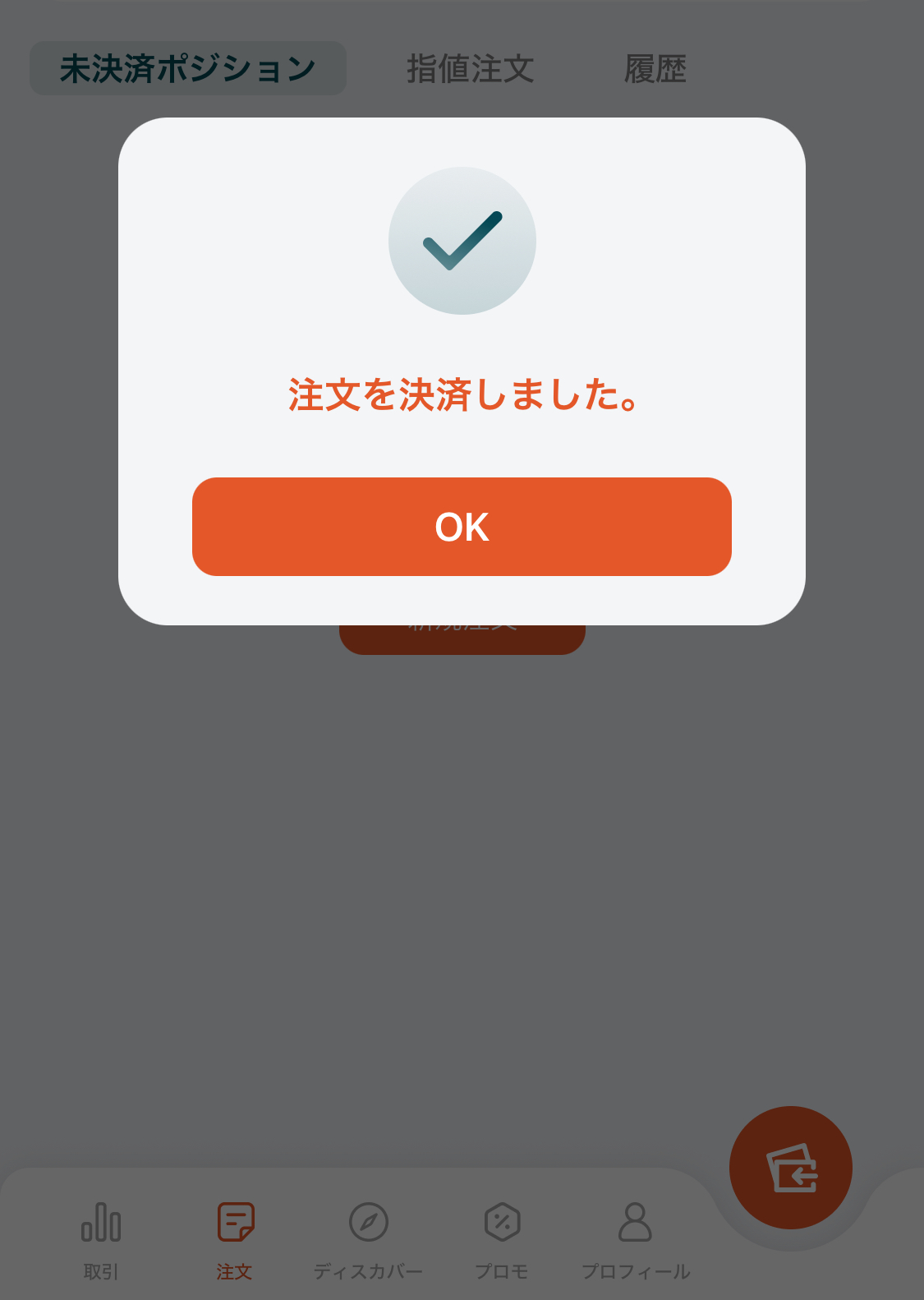Screen dimensions: 924x1300
Task: Switch to the 未決済ポジション tab
Action: click(x=188, y=68)
